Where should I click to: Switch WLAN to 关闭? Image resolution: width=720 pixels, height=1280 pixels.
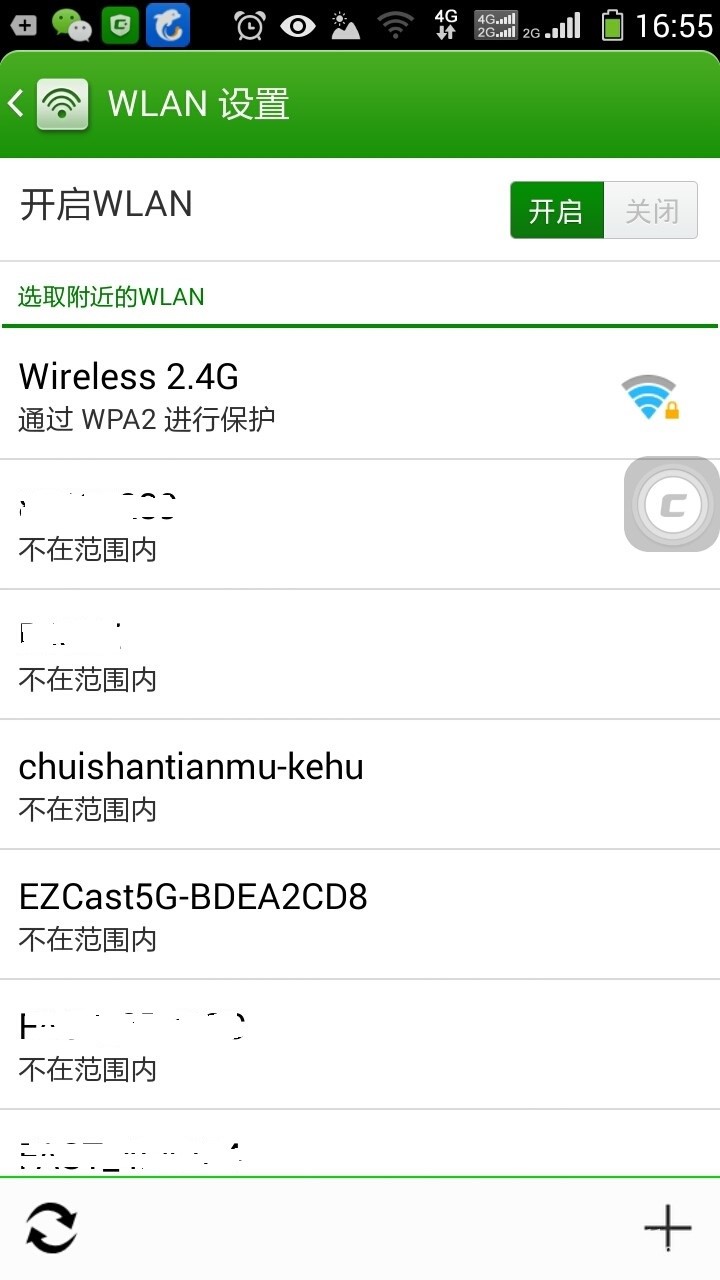(651, 211)
